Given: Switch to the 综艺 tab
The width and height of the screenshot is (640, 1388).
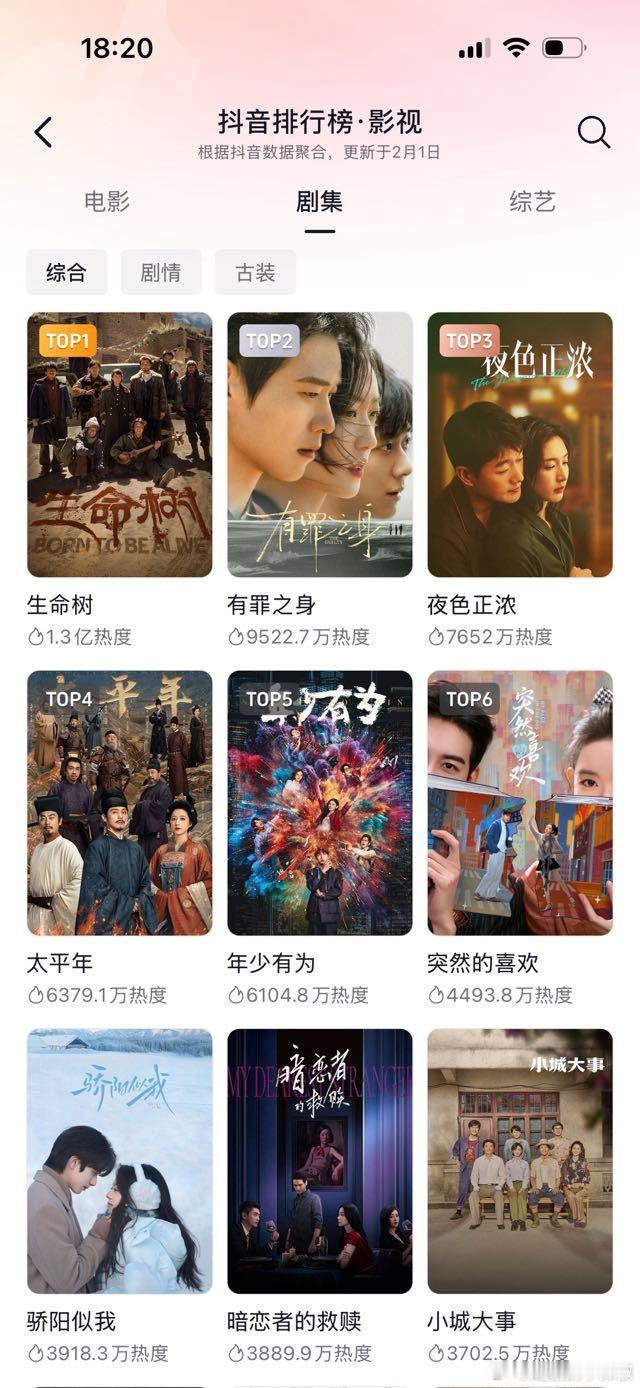Looking at the screenshot, I should 531,202.
